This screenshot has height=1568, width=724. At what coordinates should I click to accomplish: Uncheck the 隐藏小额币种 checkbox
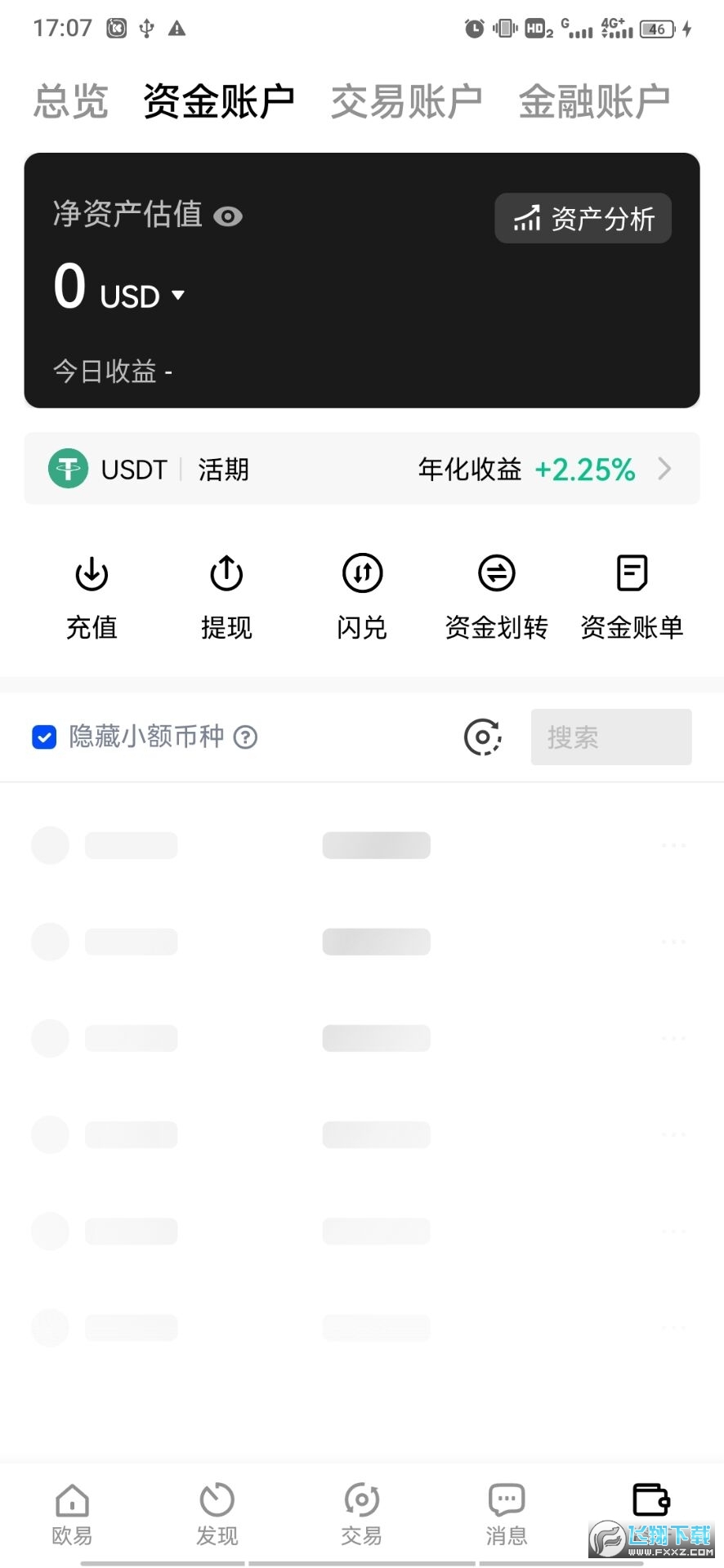44,737
